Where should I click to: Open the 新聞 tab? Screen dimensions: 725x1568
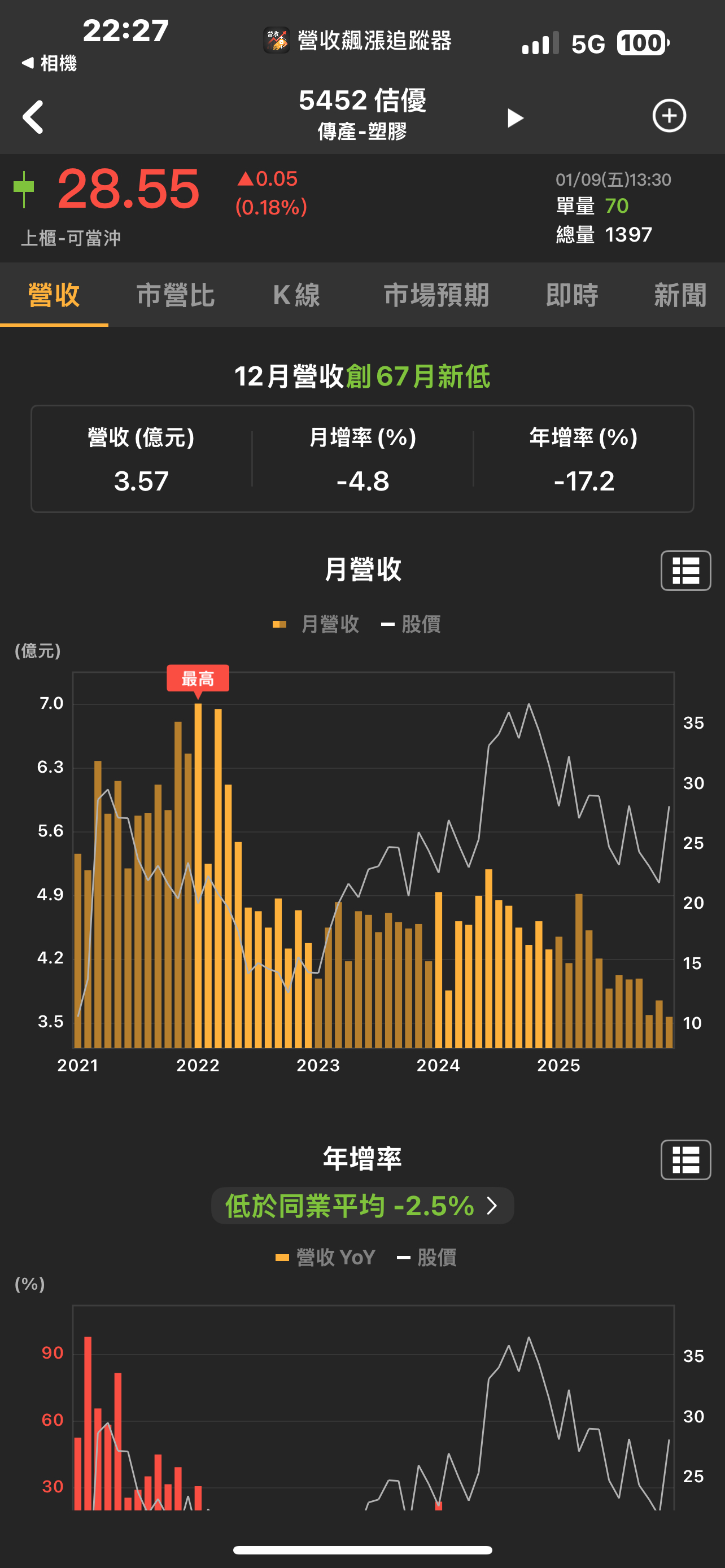680,295
